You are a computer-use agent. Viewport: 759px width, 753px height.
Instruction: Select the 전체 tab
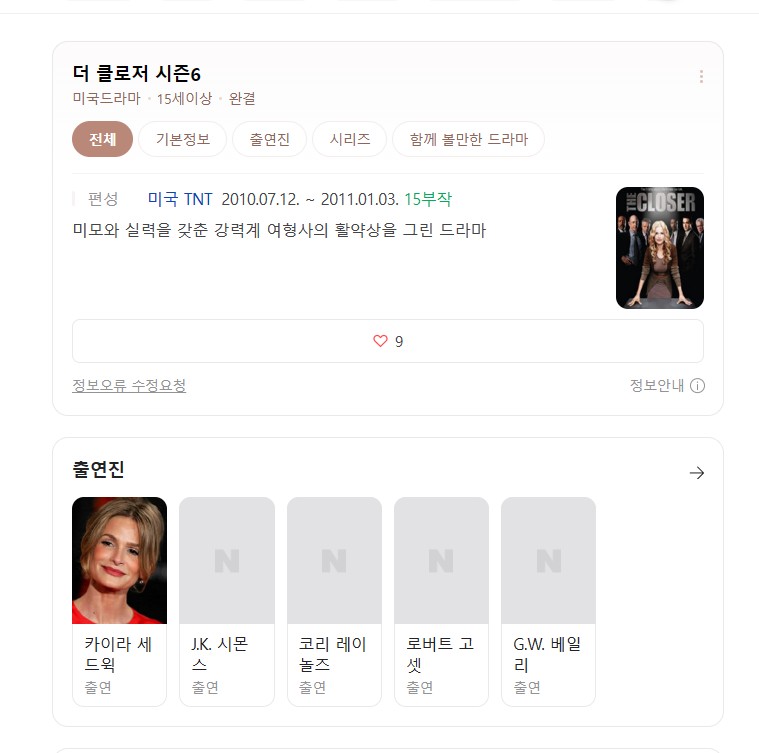tap(102, 139)
